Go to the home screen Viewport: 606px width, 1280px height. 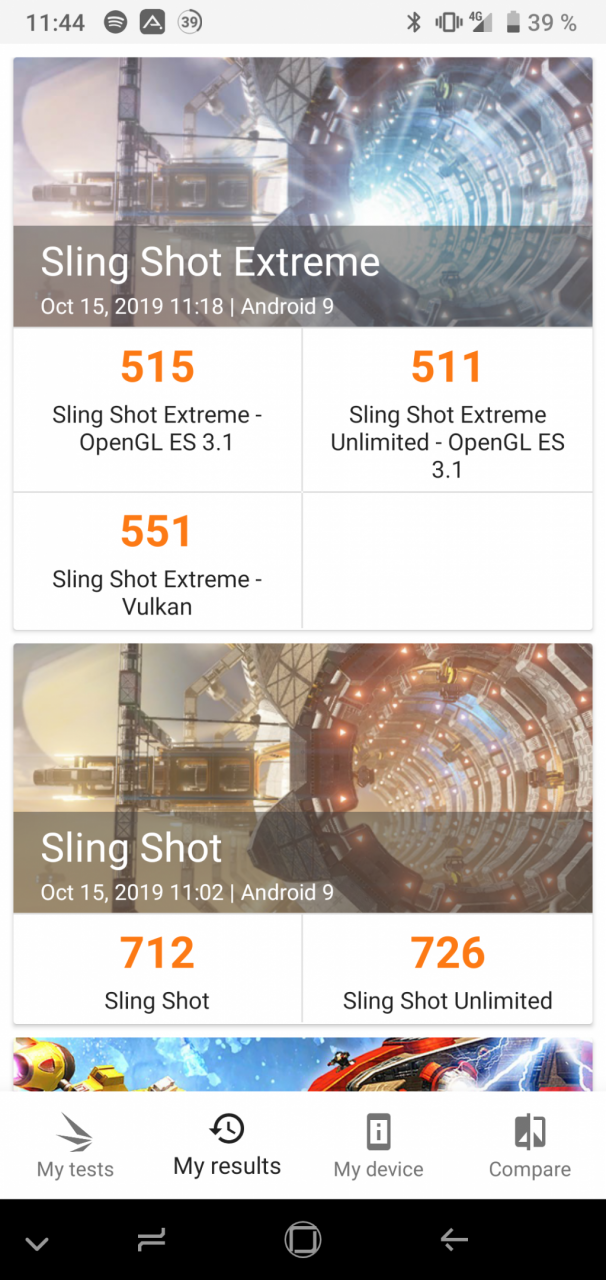(x=302, y=1240)
